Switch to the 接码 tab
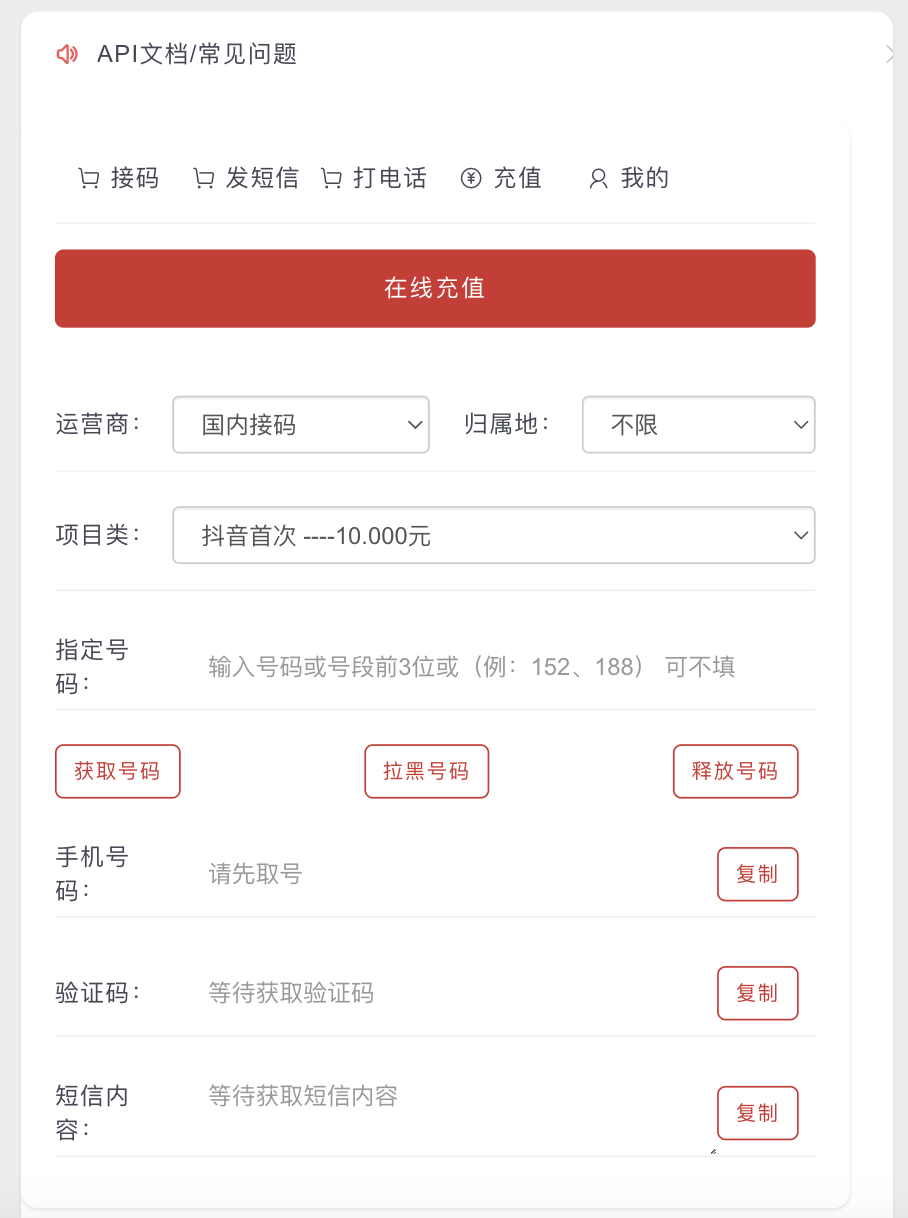Image resolution: width=908 pixels, height=1218 pixels. (x=119, y=179)
